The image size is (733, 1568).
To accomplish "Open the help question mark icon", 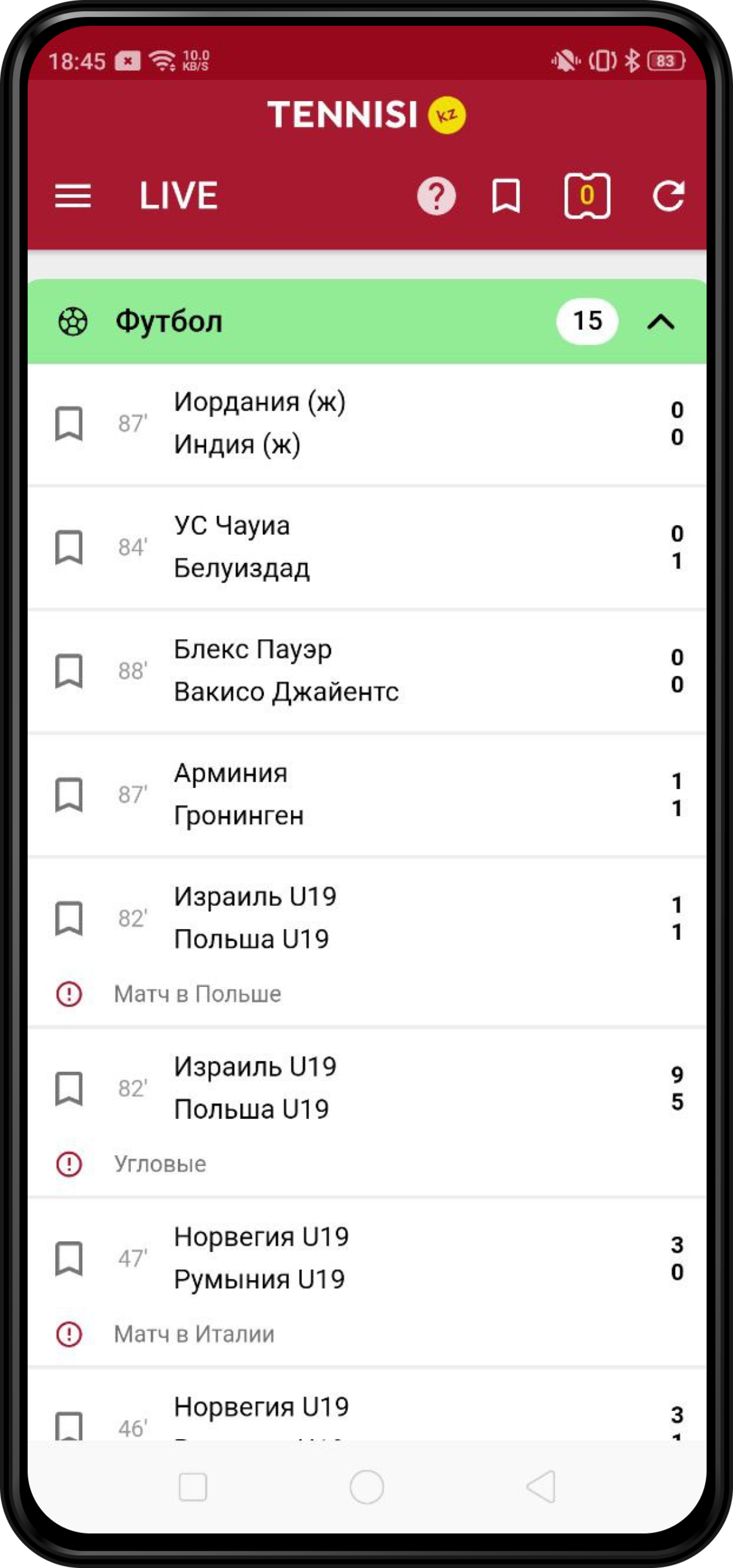I will tap(436, 196).
